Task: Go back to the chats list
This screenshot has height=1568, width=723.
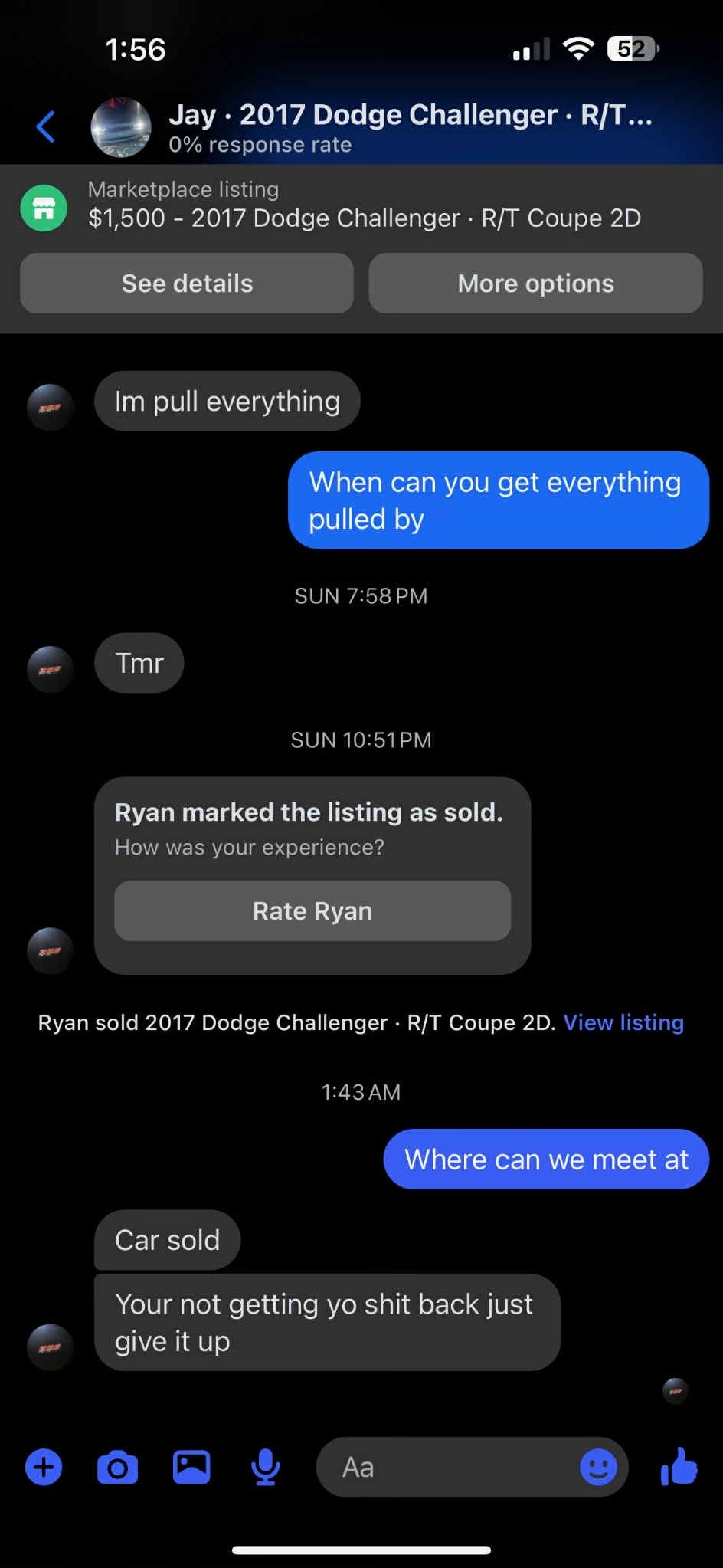Action: pos(46,127)
